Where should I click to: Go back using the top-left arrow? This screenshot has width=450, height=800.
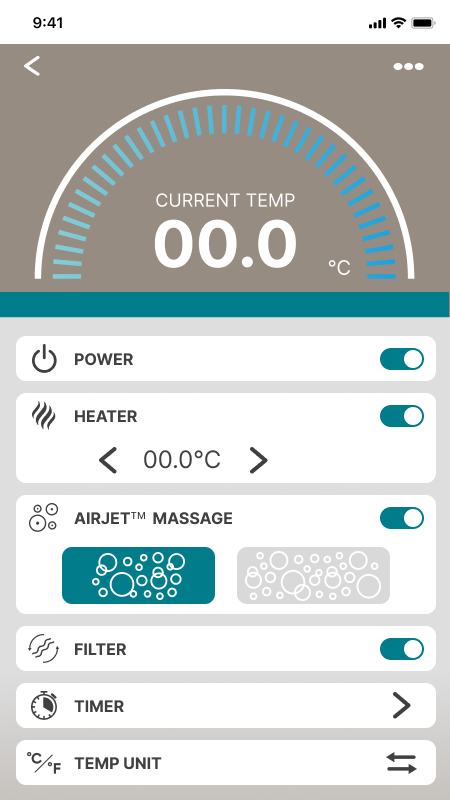click(x=32, y=66)
